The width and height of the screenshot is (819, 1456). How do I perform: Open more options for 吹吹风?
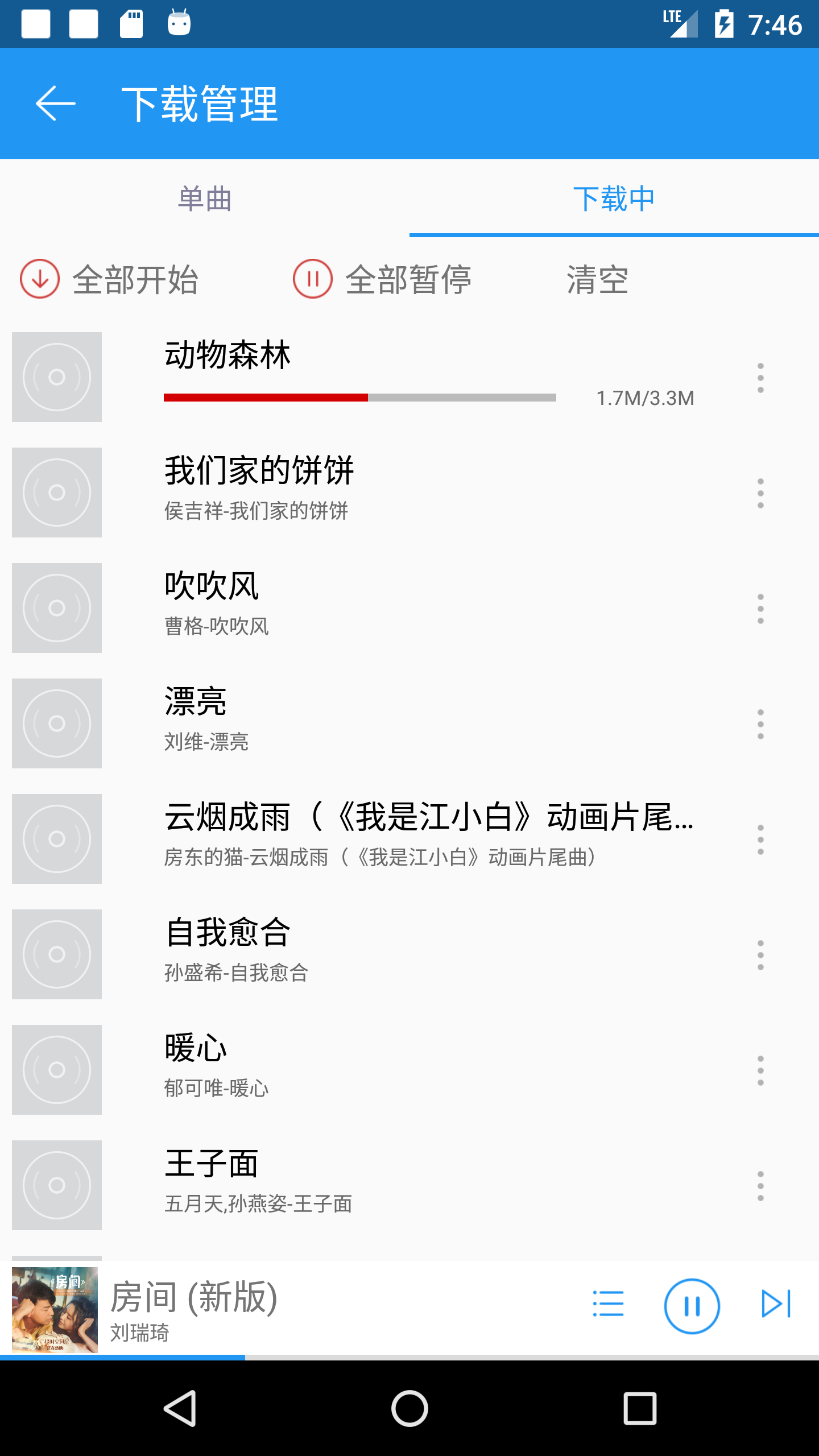(x=760, y=609)
